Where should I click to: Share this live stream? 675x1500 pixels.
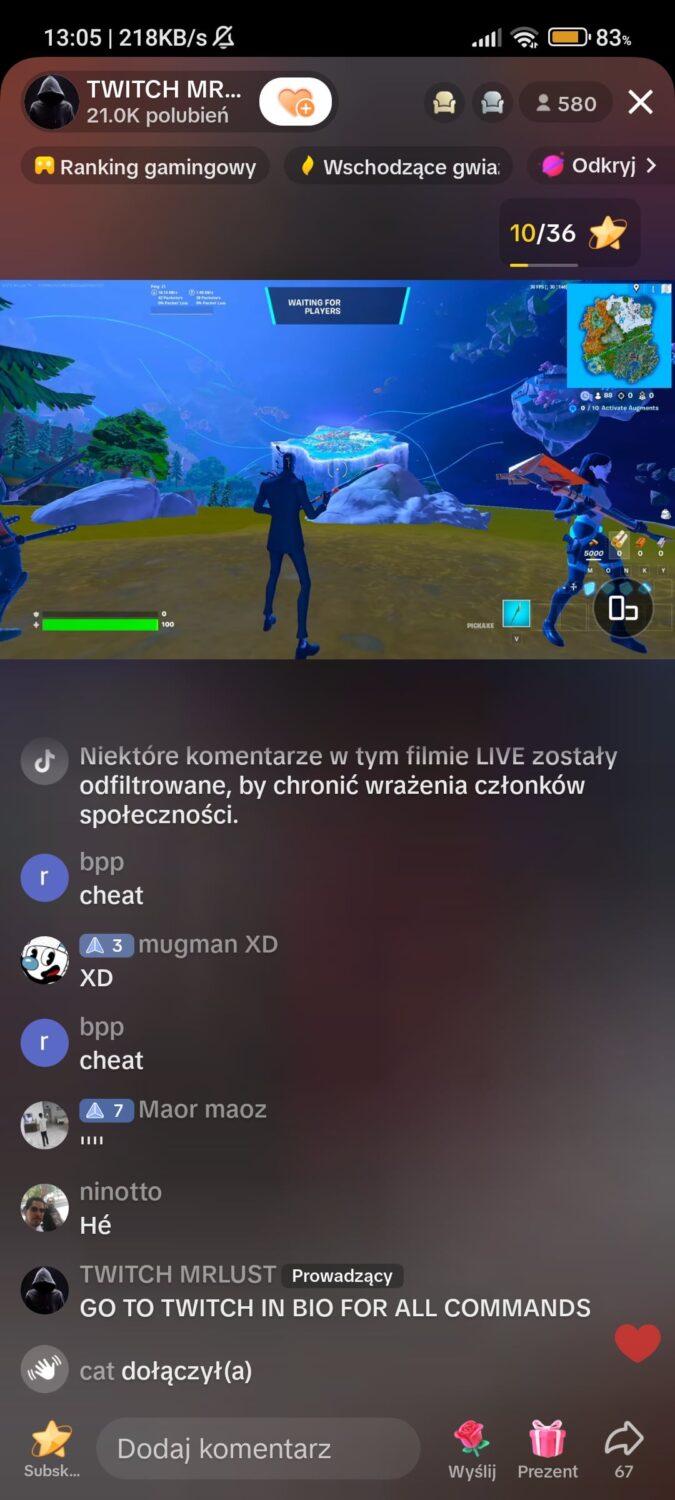click(x=623, y=1448)
